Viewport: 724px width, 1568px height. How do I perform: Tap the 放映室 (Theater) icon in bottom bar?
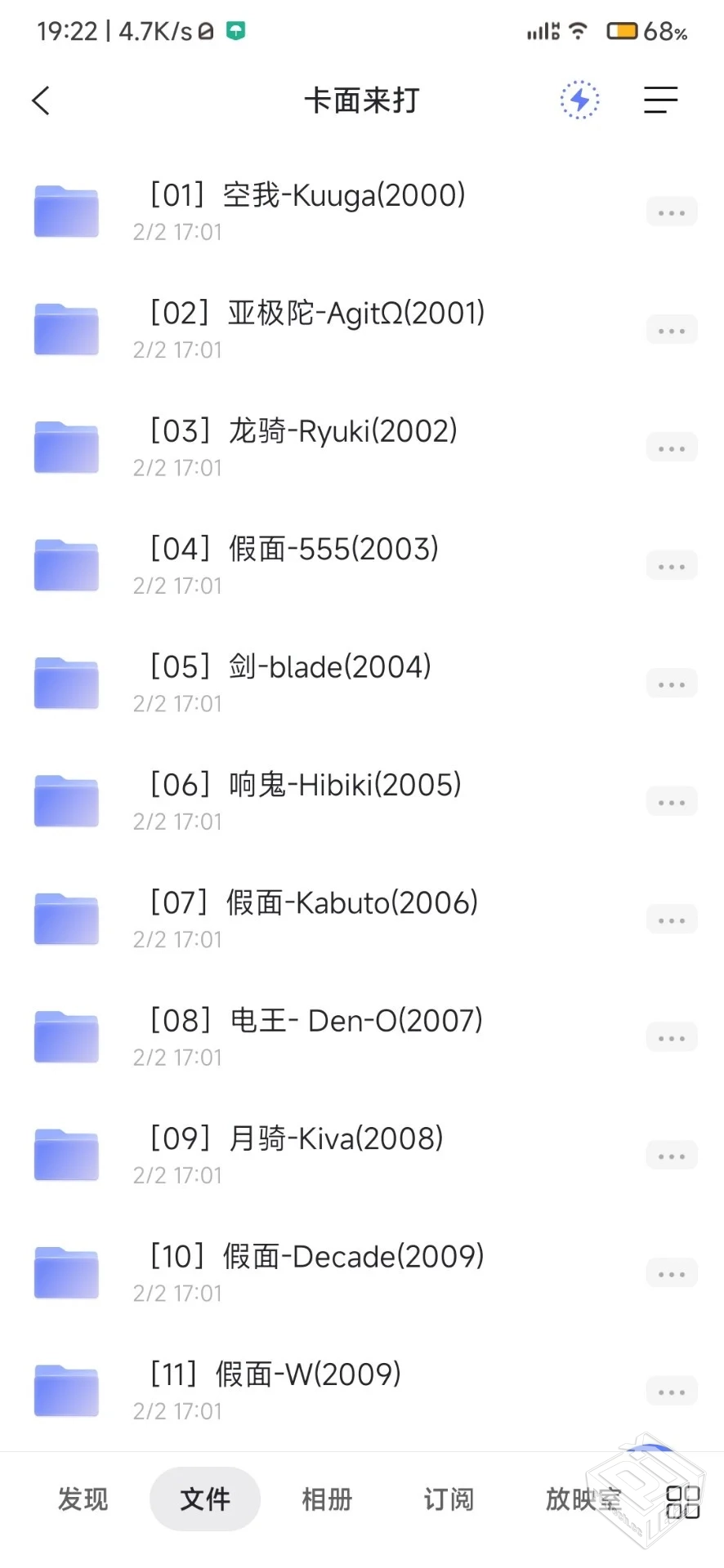coord(583,1499)
